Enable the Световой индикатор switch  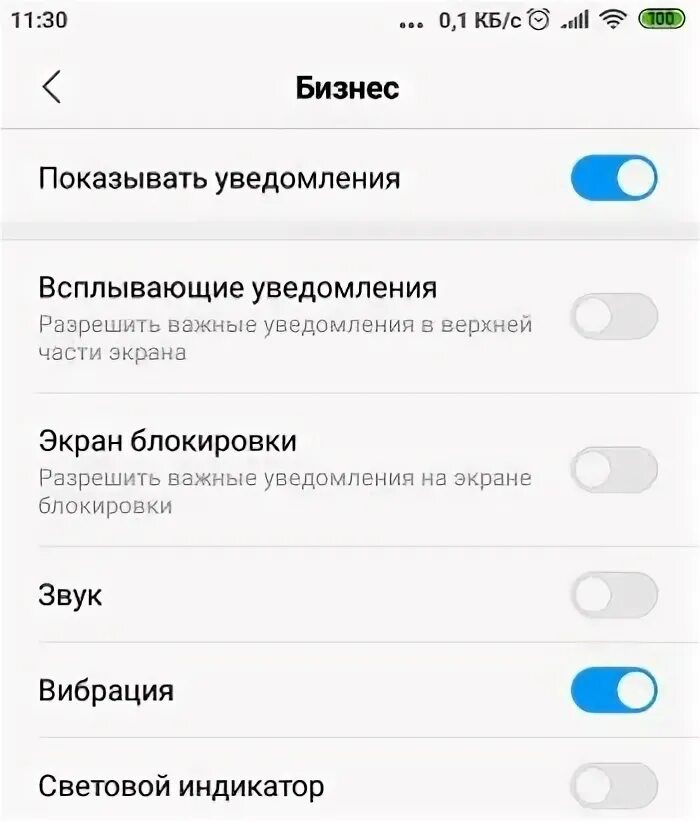pos(613,785)
